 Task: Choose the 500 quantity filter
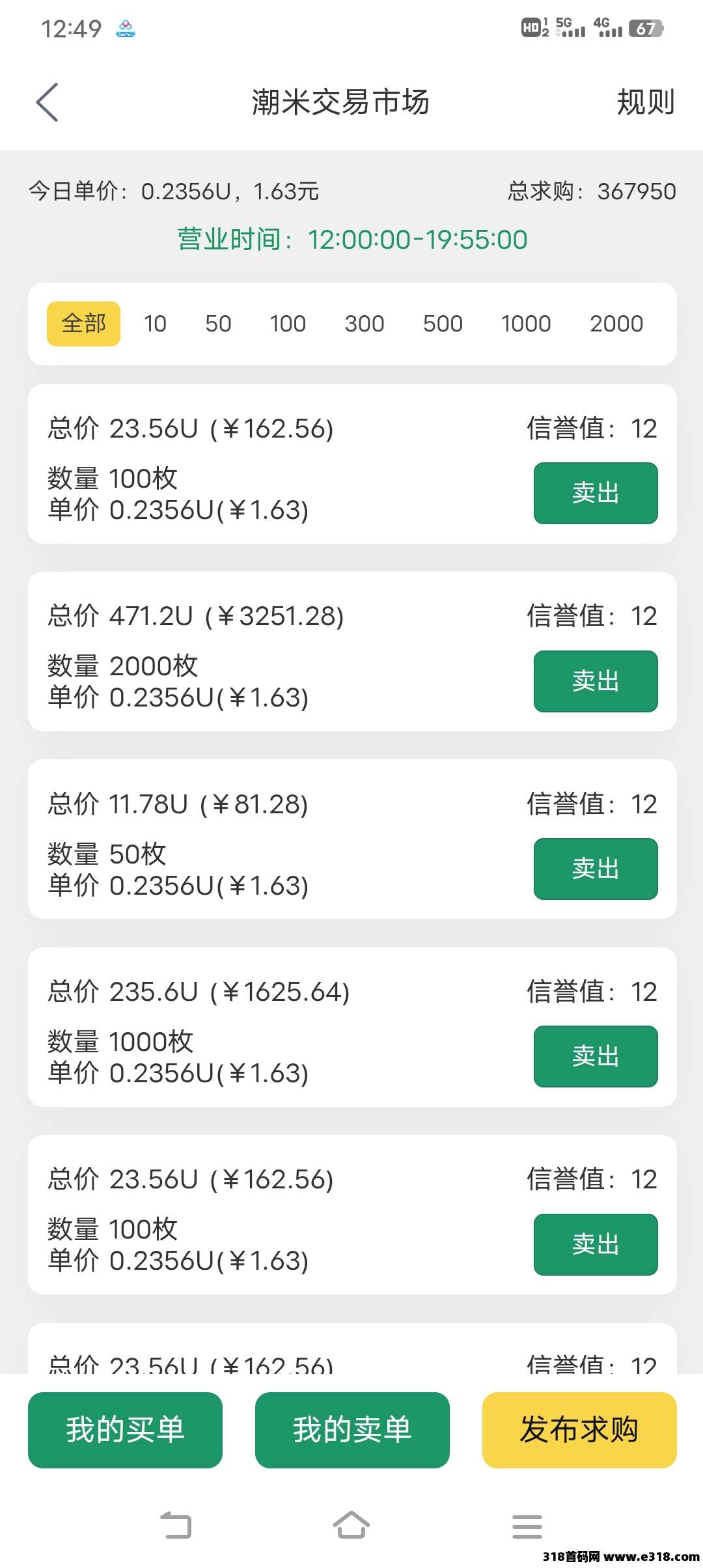[x=443, y=324]
